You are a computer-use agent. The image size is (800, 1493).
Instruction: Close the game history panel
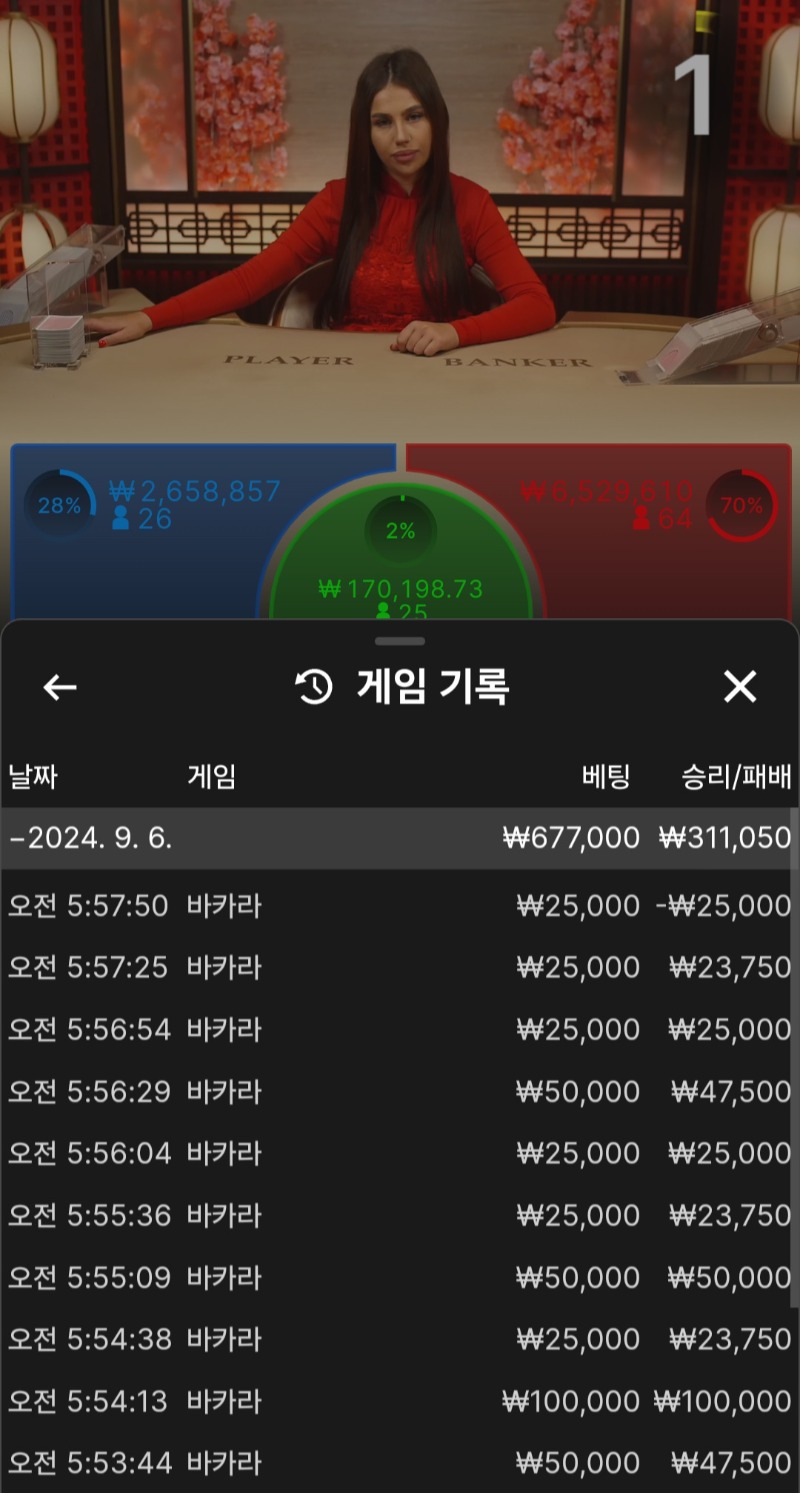[x=740, y=687]
